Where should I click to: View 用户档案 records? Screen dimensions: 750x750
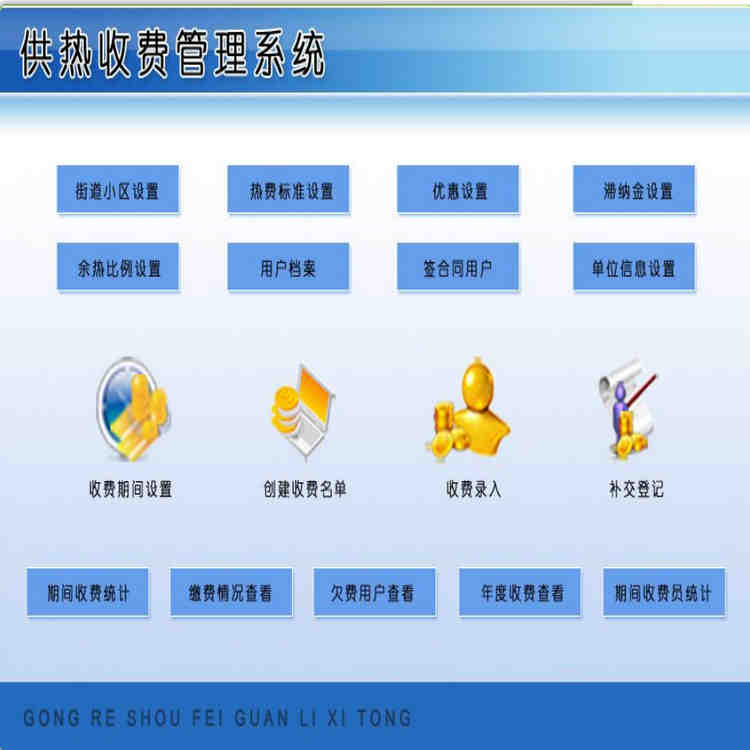[x=288, y=267]
